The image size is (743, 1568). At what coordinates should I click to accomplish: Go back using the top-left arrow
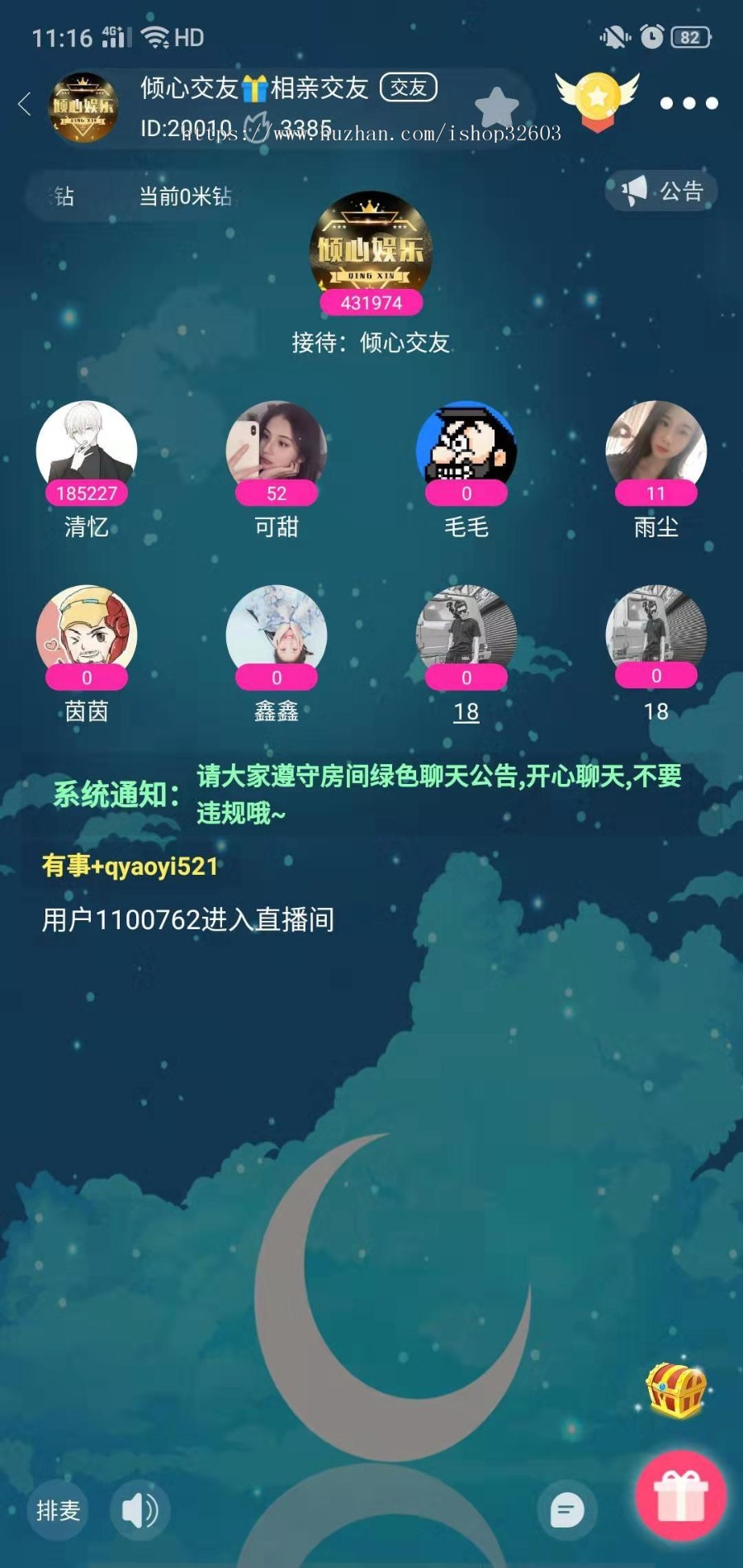[25, 105]
